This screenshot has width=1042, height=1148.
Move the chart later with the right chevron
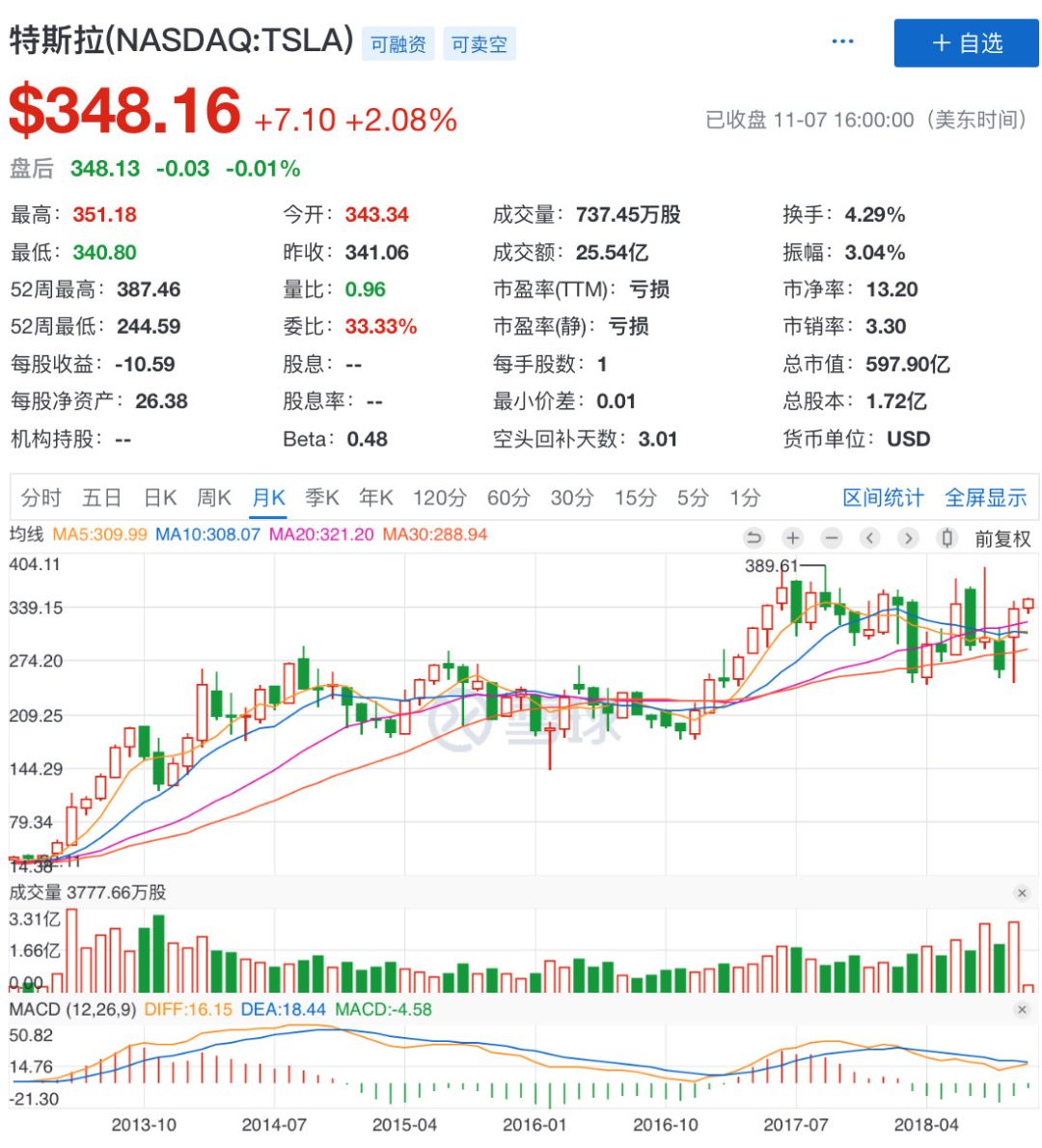908,538
